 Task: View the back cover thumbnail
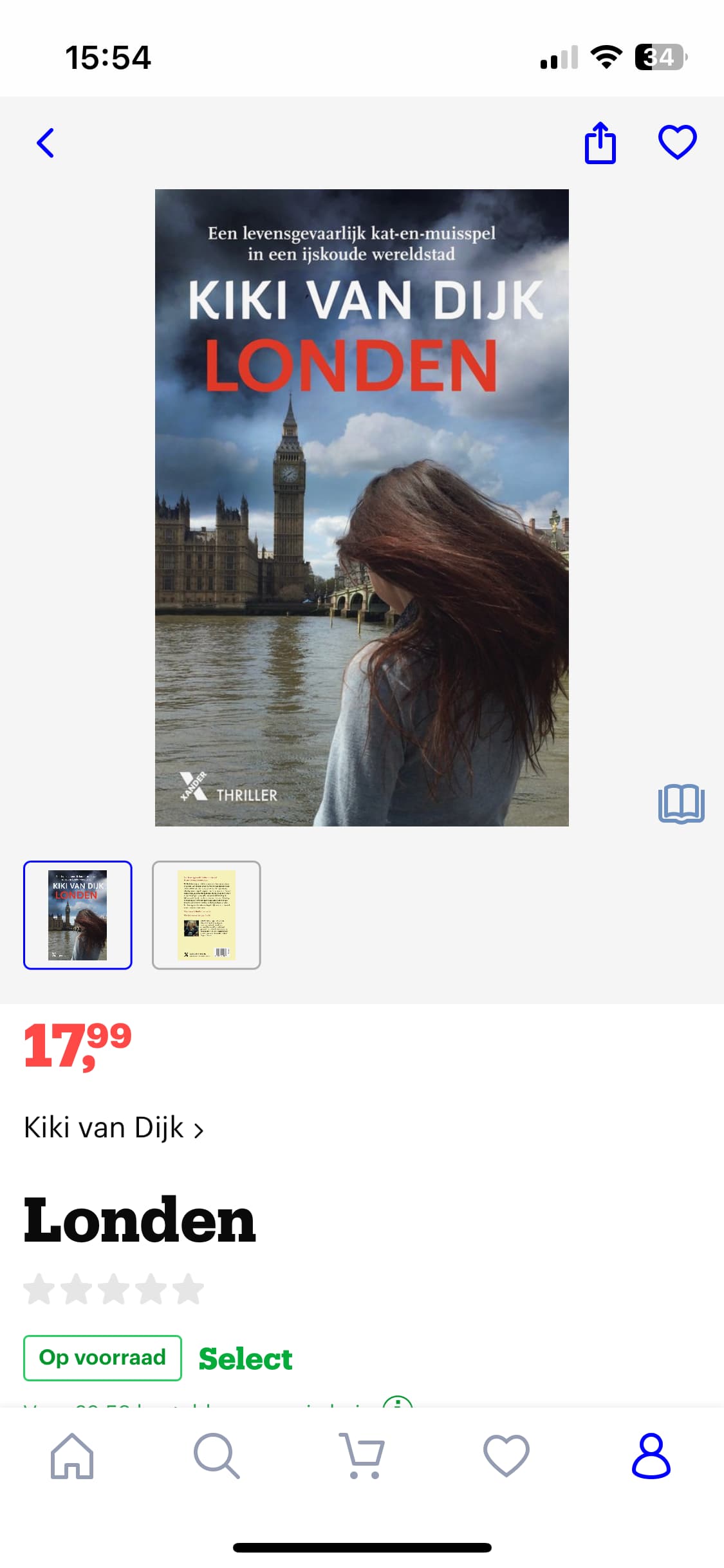click(207, 915)
